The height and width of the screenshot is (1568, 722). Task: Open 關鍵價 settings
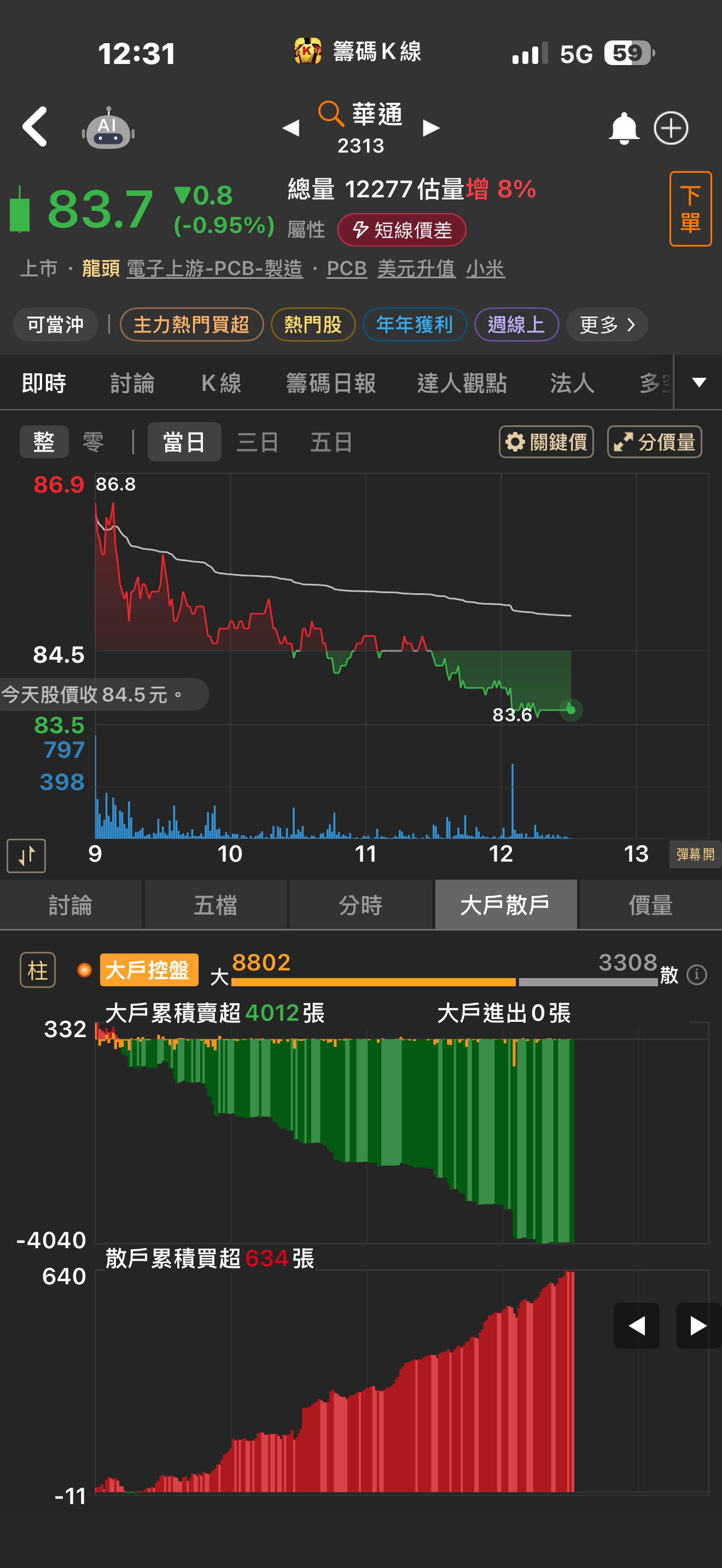coord(546,442)
